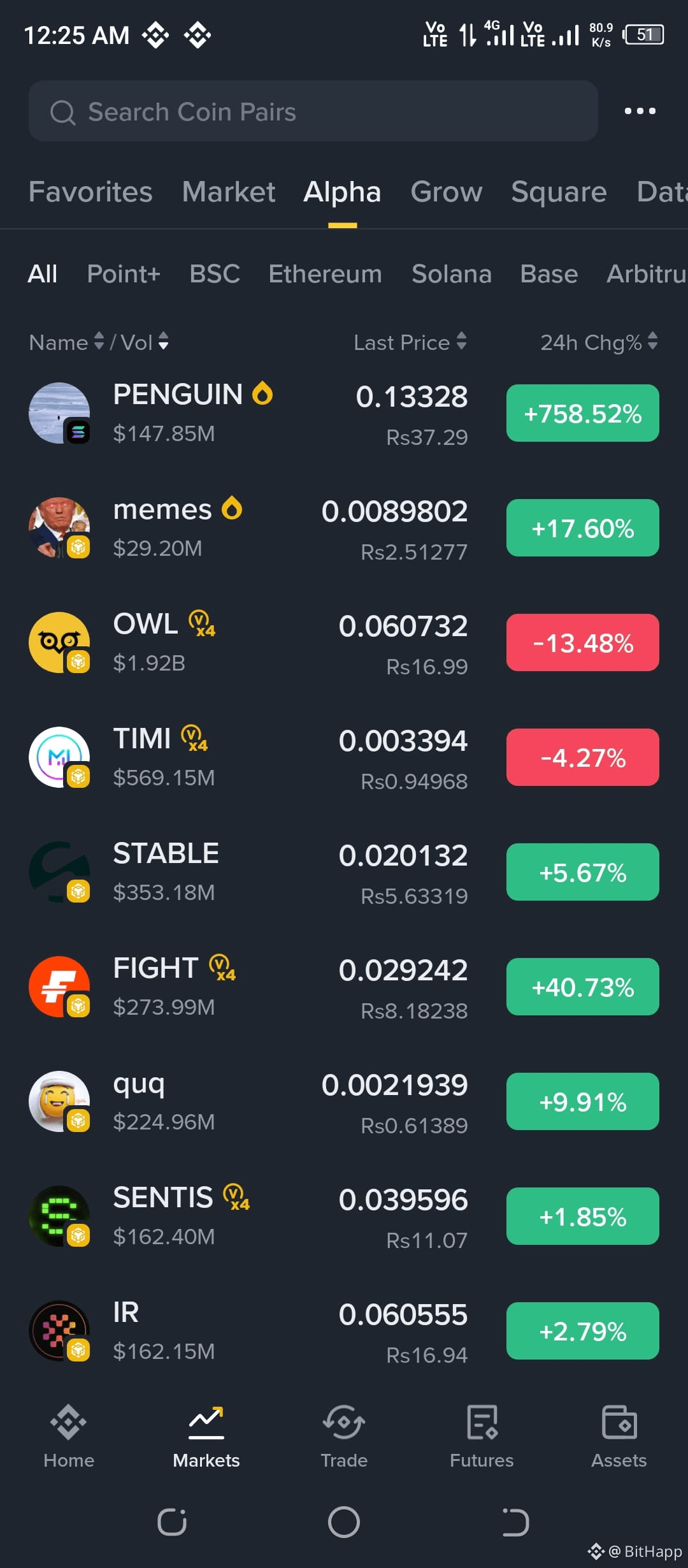
Task: Filter coins by the BSC chain
Action: (x=215, y=274)
